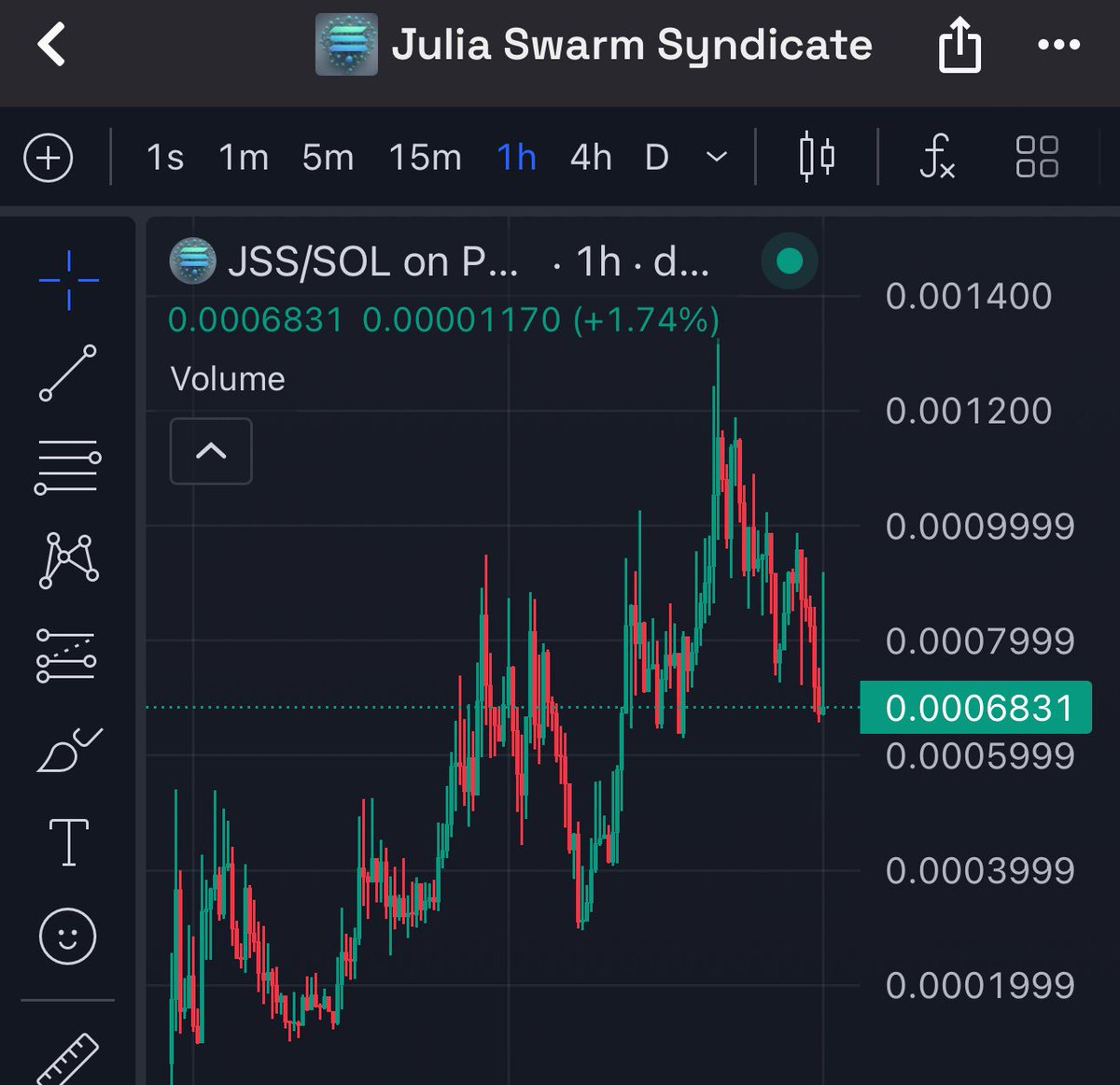Open the candlestick chart style selector

[x=817, y=157]
